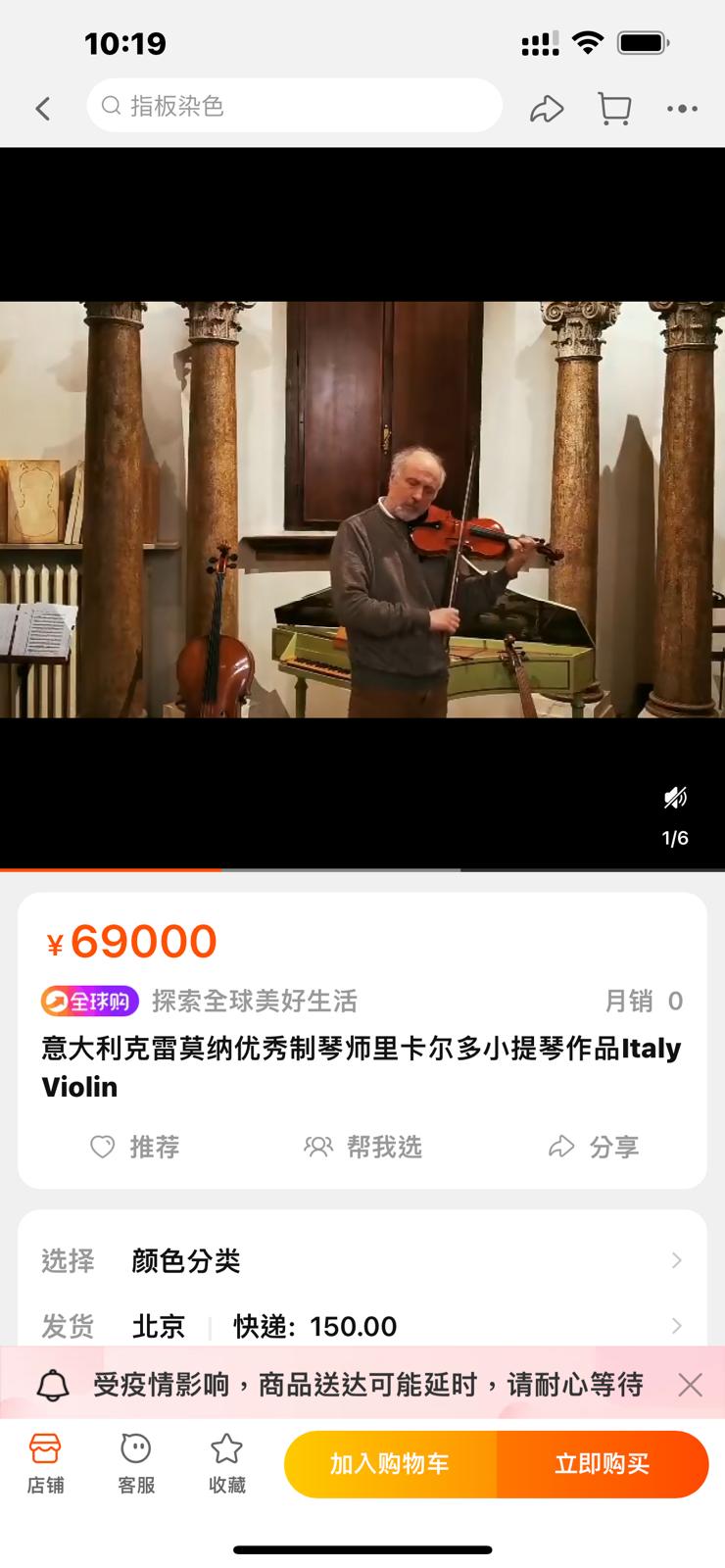725x1568 pixels.
Task: Tap 分享 under the product title
Action: pyautogui.click(x=594, y=1147)
